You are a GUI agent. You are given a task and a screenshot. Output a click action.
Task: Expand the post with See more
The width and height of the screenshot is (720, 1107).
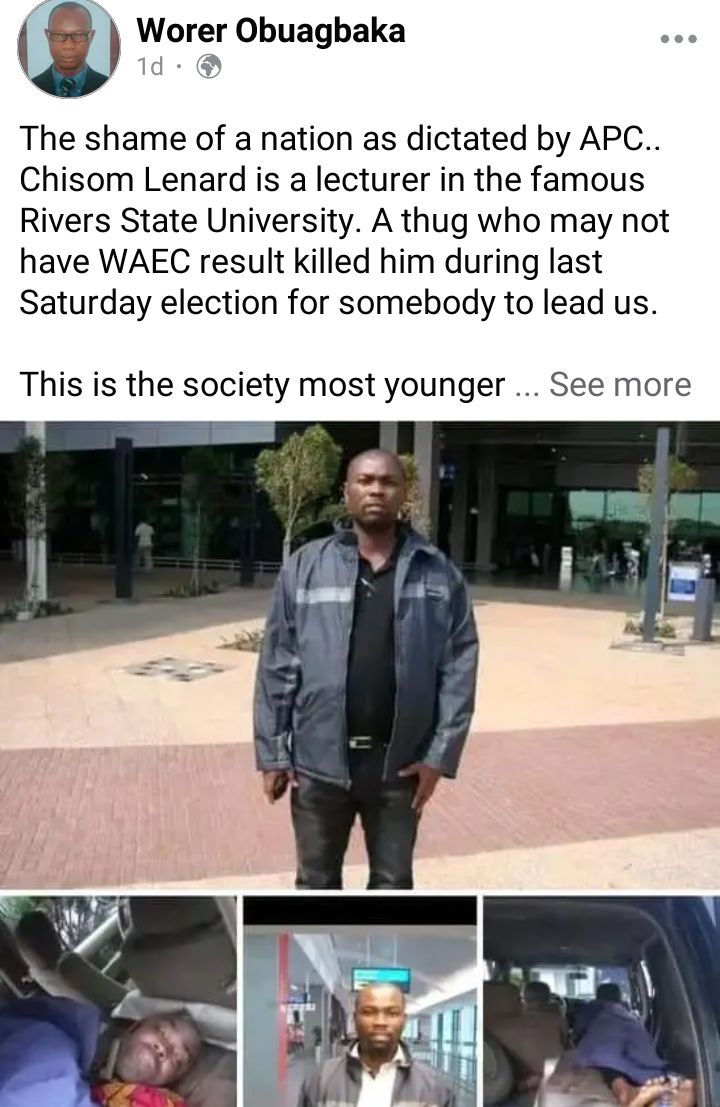(x=620, y=384)
